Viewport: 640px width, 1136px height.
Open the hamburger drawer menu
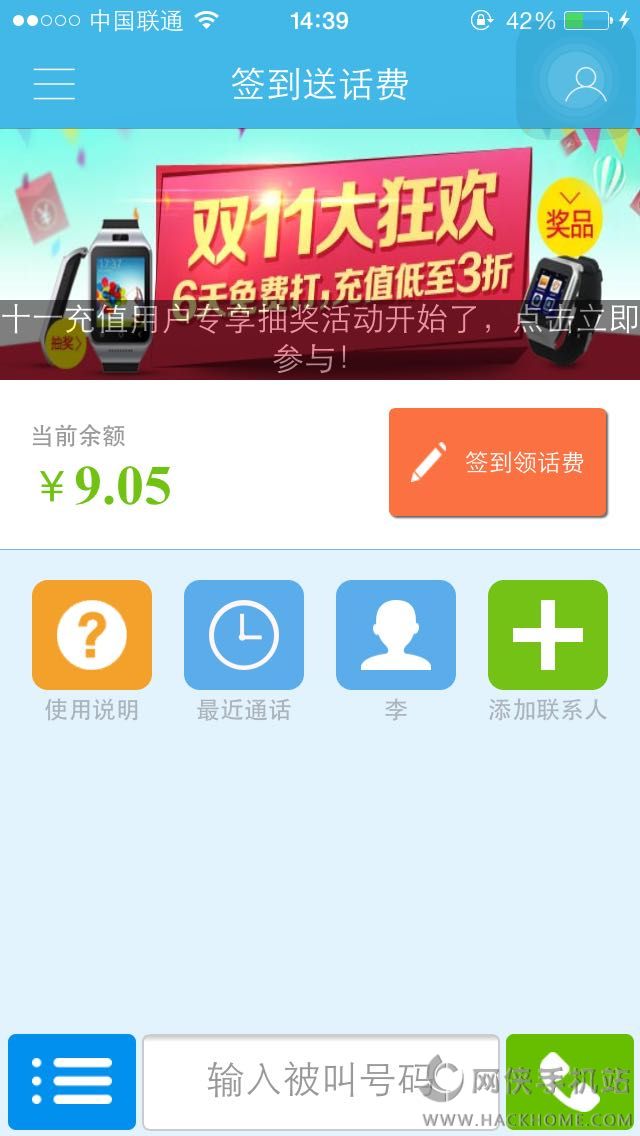tap(54, 84)
